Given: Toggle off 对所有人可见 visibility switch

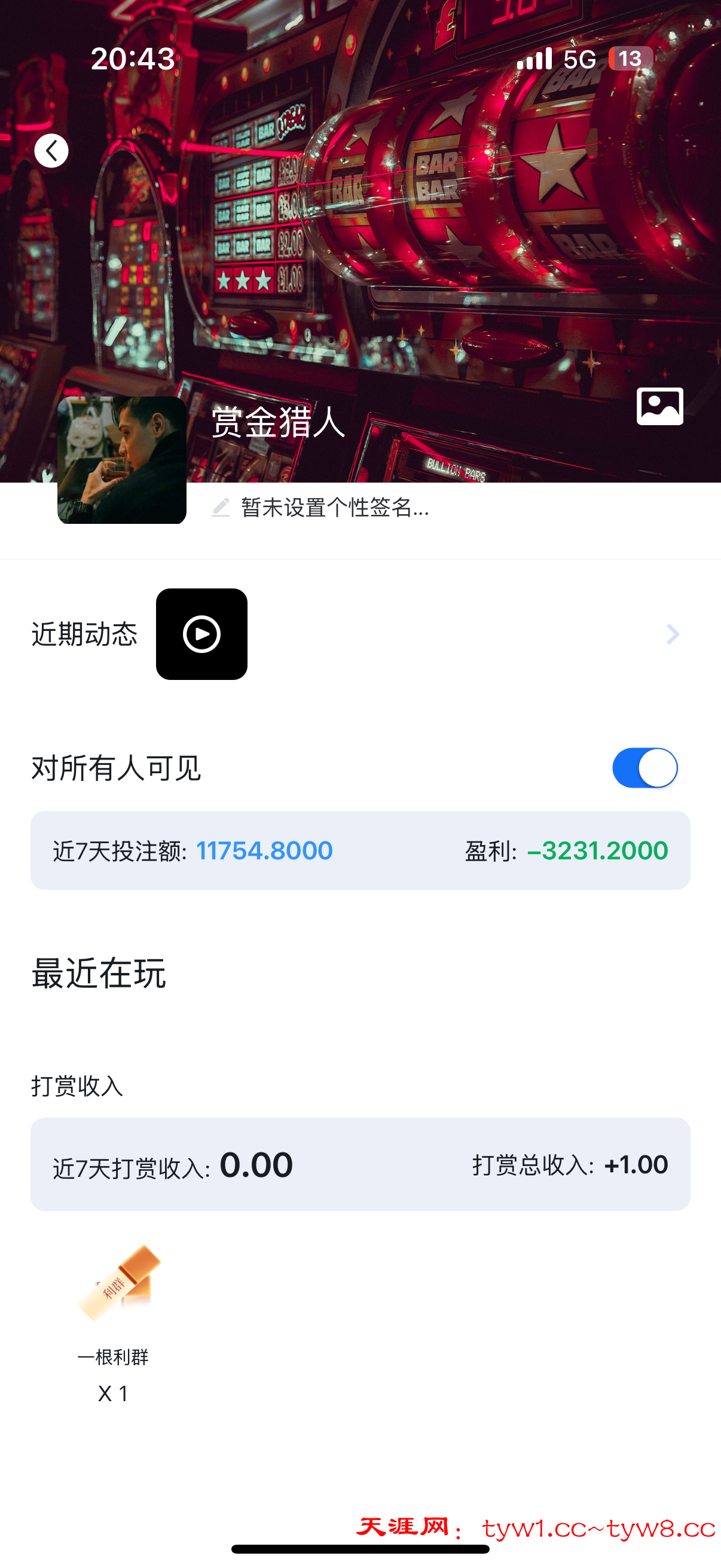Looking at the screenshot, I should click(x=644, y=768).
